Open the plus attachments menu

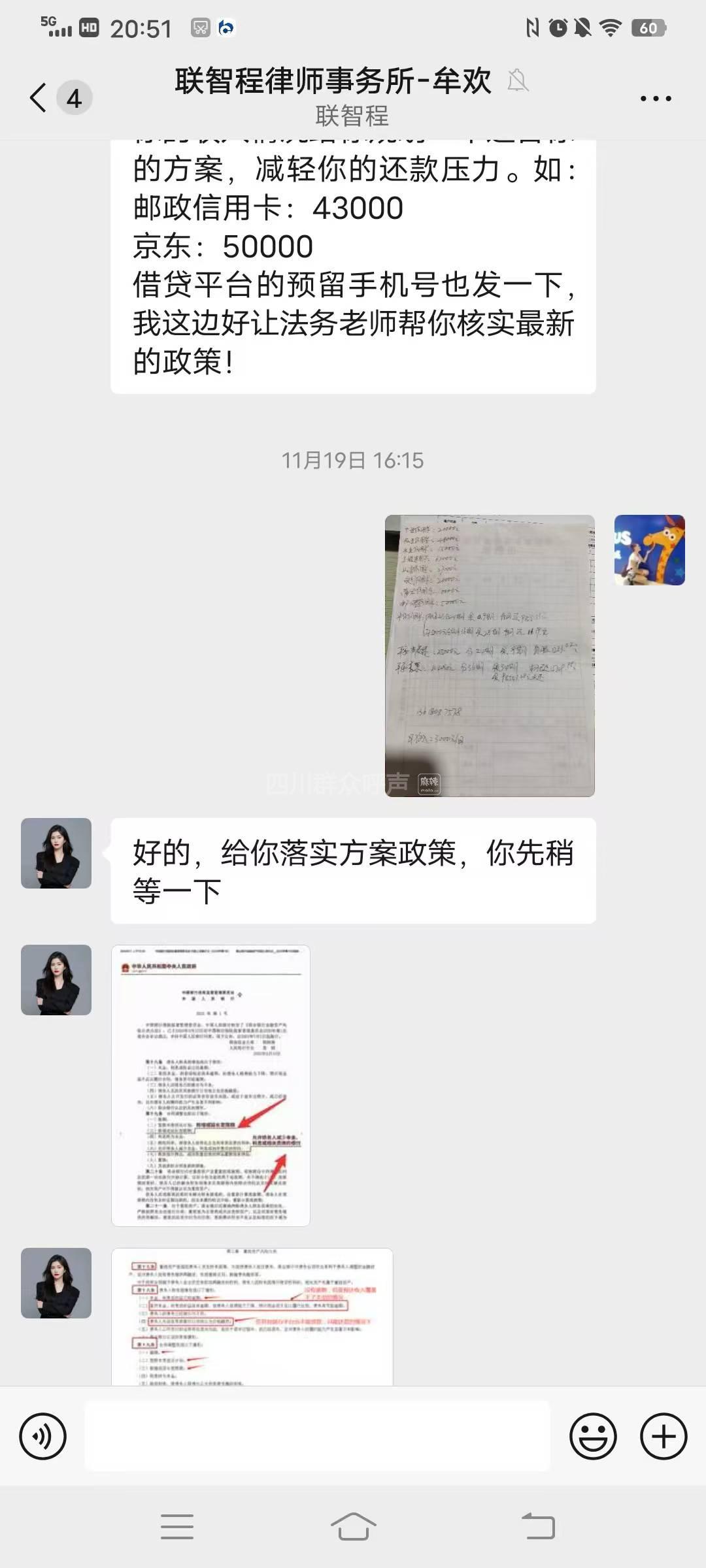click(663, 1436)
